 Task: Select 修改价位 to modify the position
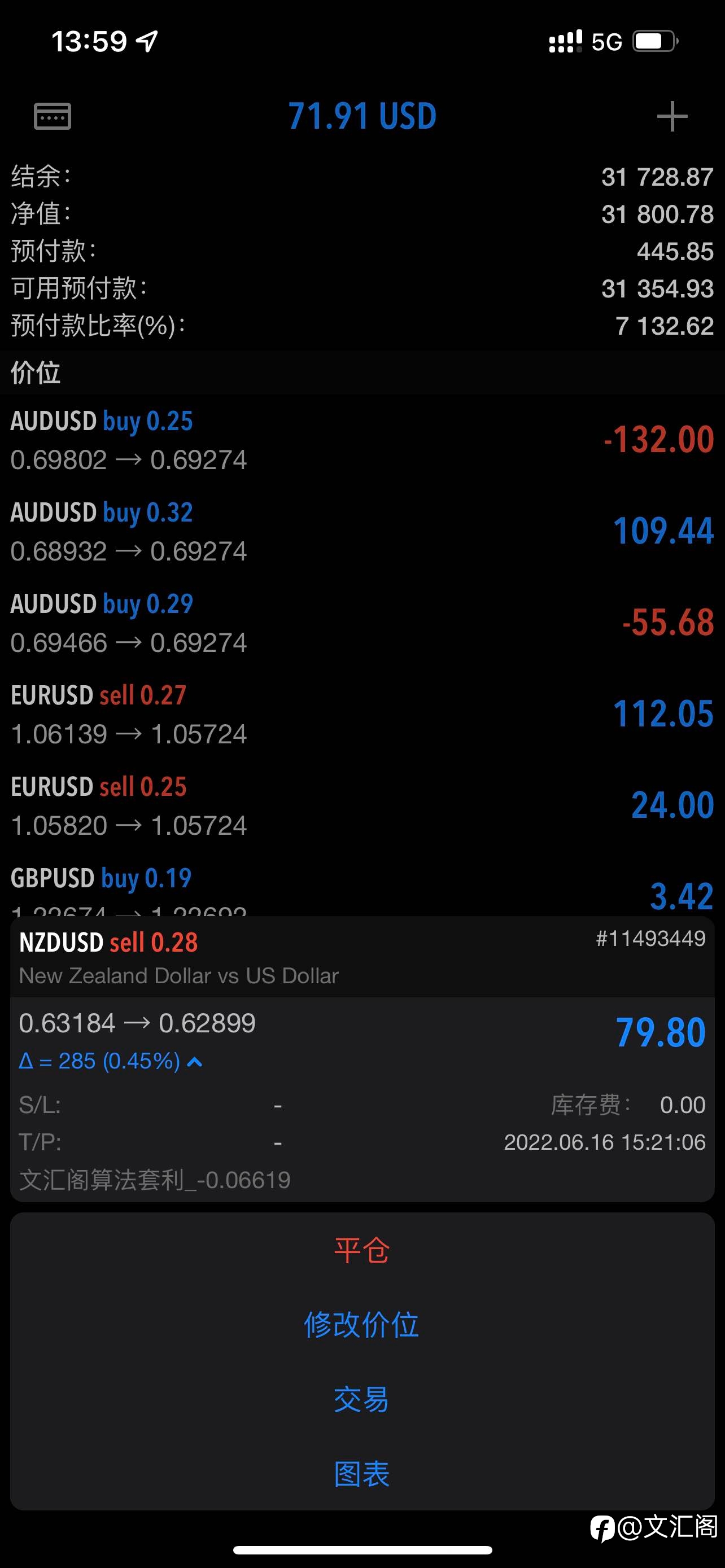click(361, 1325)
